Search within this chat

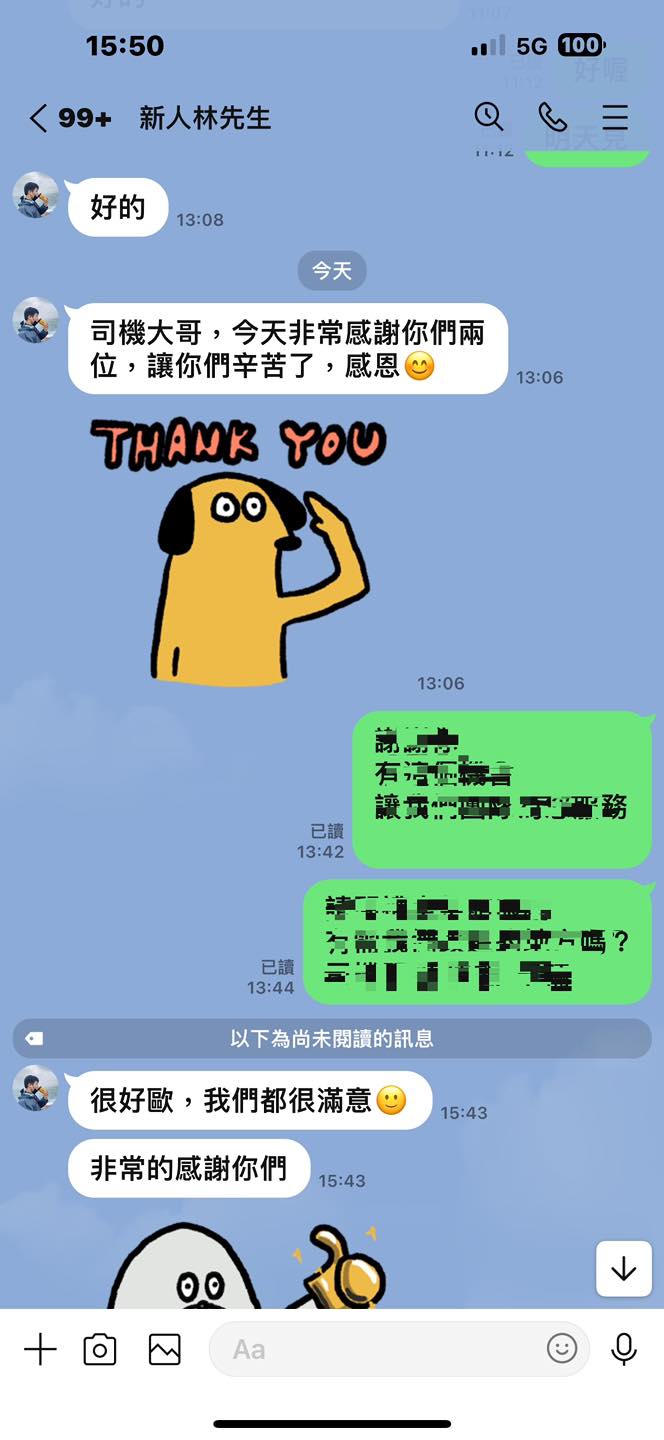point(488,117)
